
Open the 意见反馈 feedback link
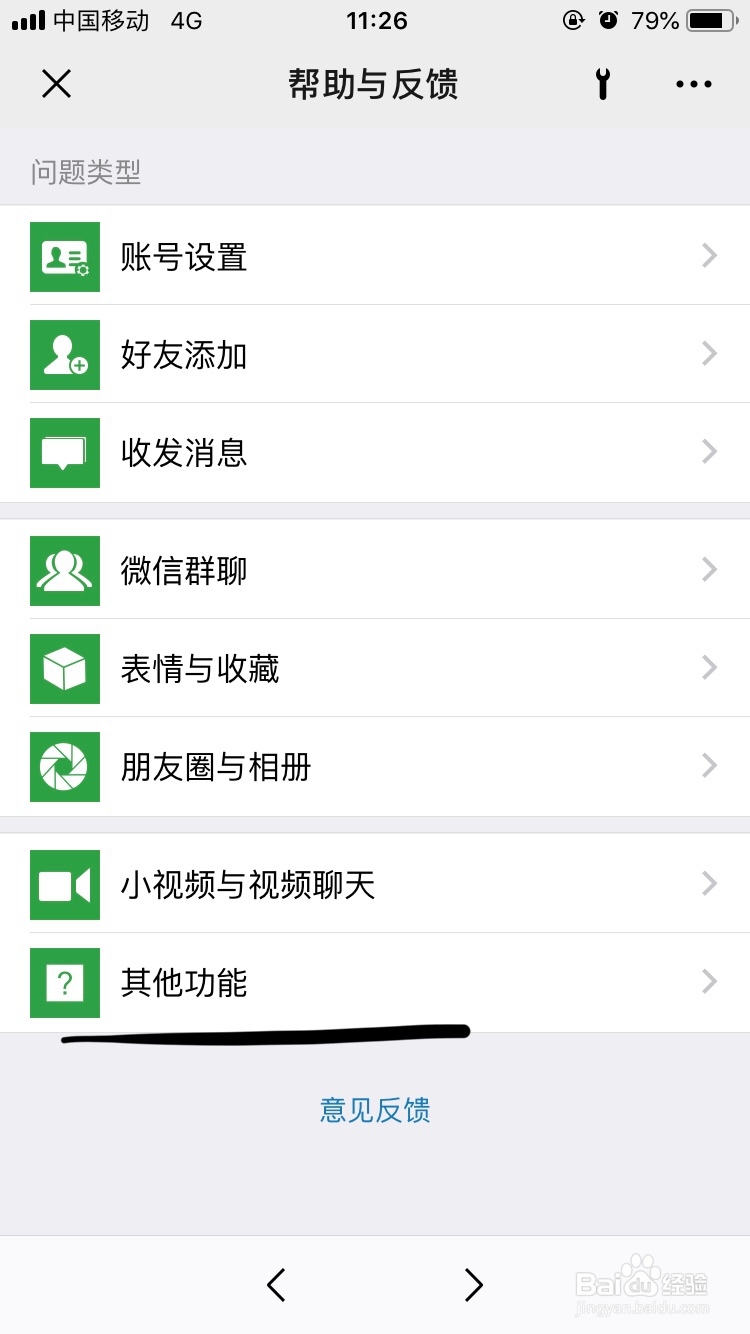tap(375, 1109)
